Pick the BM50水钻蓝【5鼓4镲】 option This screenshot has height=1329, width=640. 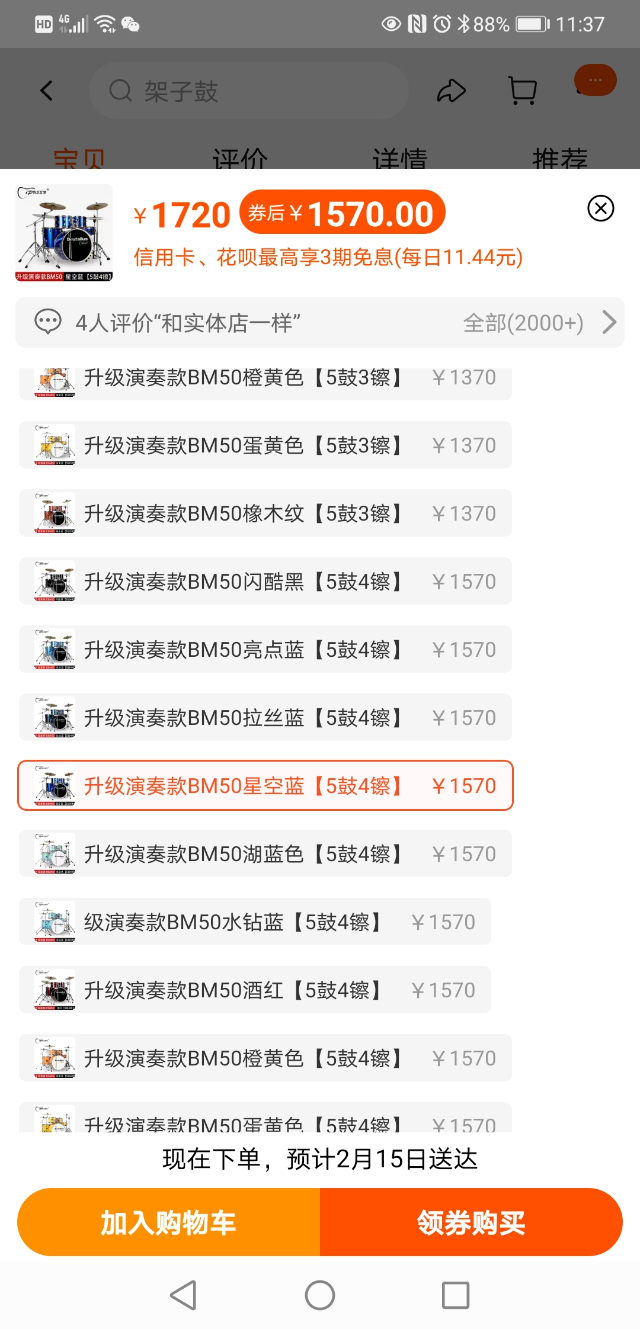tap(255, 921)
